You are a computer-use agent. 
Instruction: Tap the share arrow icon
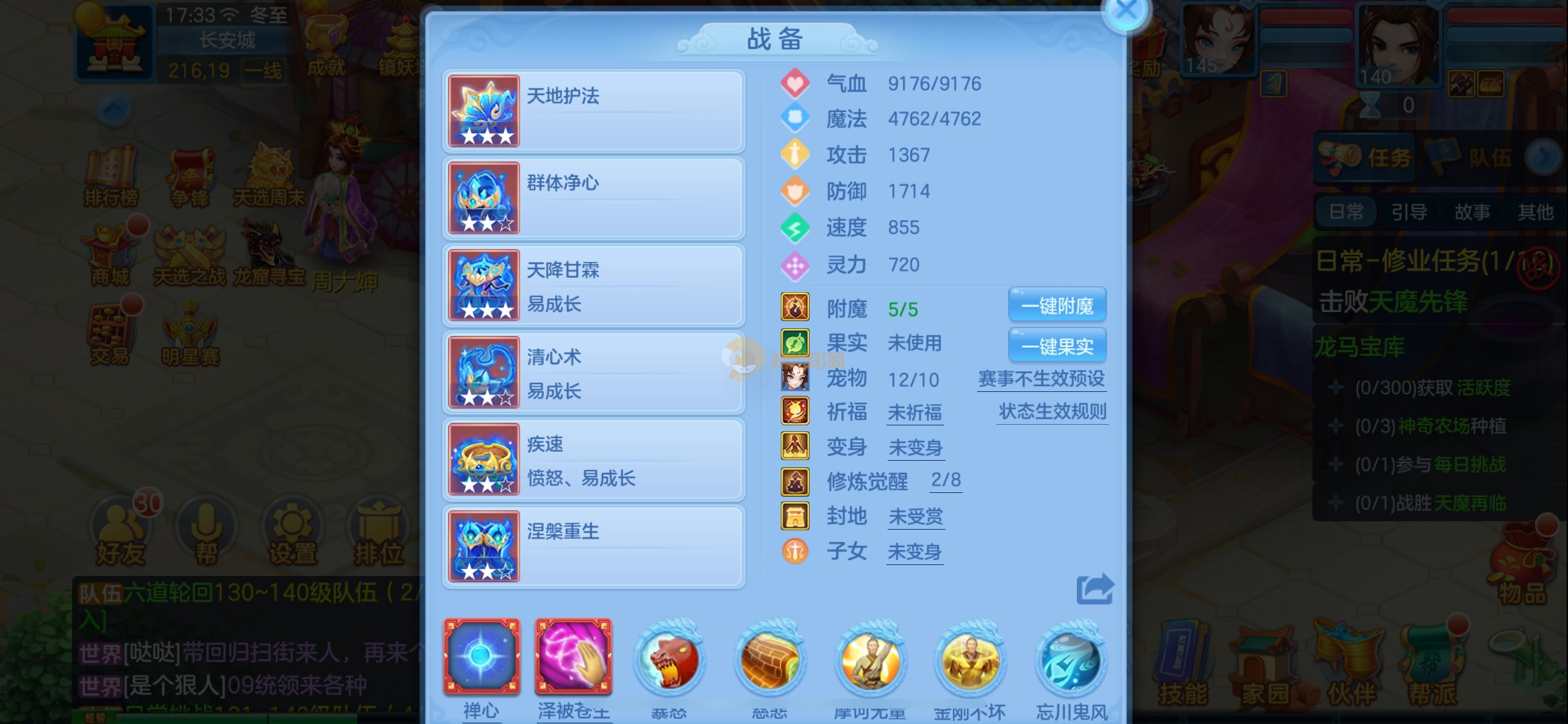(x=1094, y=589)
